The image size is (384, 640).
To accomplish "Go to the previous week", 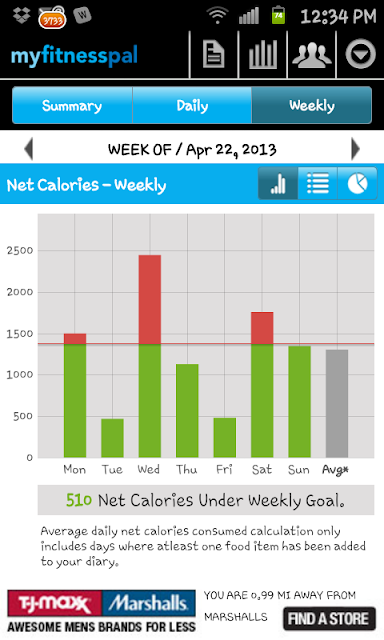I will (28, 149).
